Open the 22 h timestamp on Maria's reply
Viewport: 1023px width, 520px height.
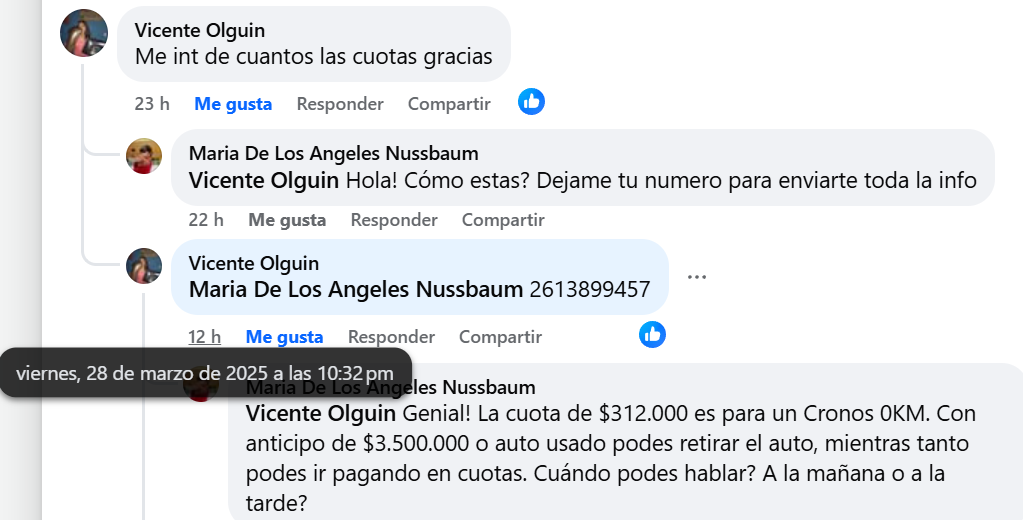[x=206, y=220]
